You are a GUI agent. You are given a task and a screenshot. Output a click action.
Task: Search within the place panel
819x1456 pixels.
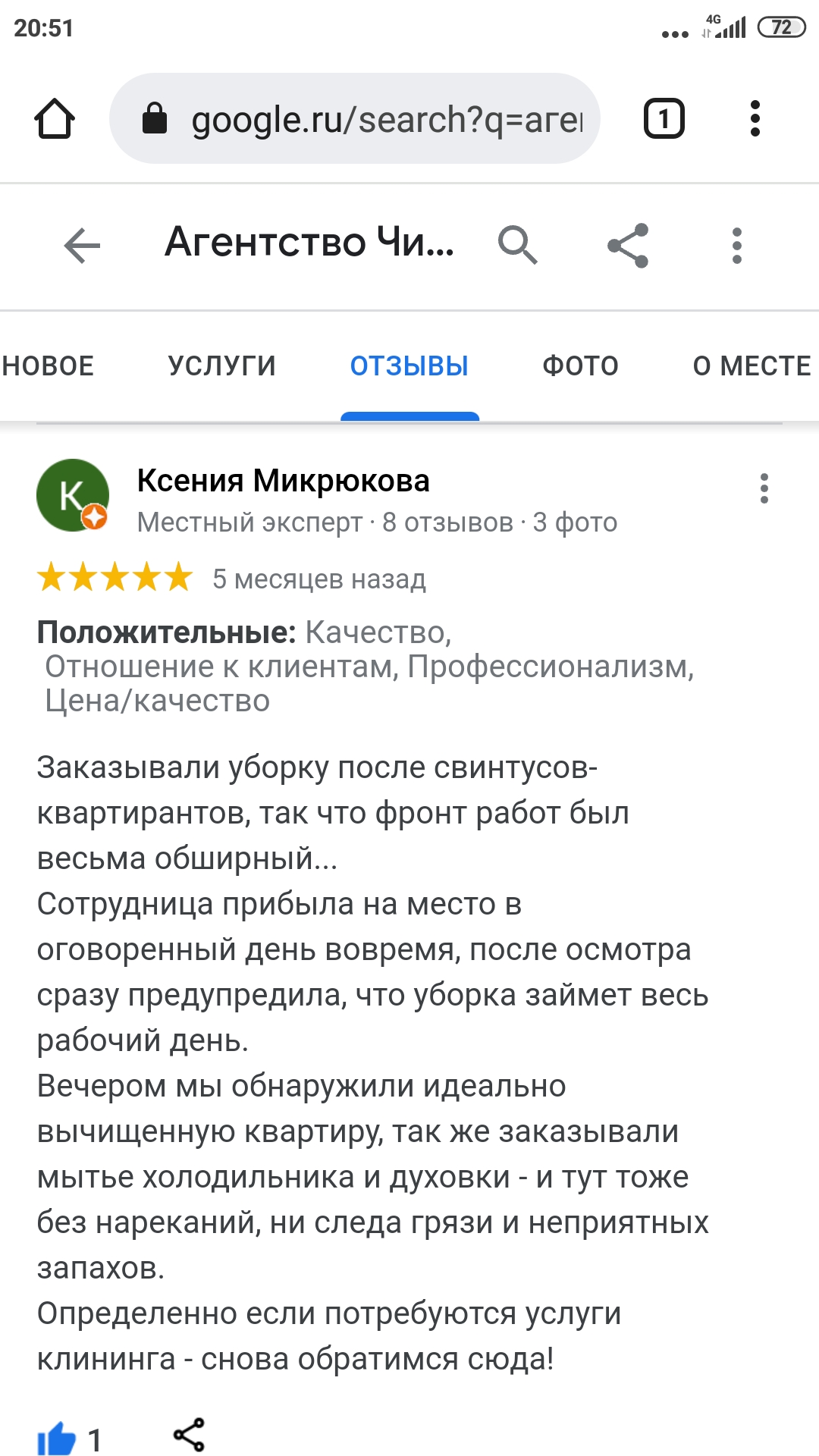tap(517, 245)
